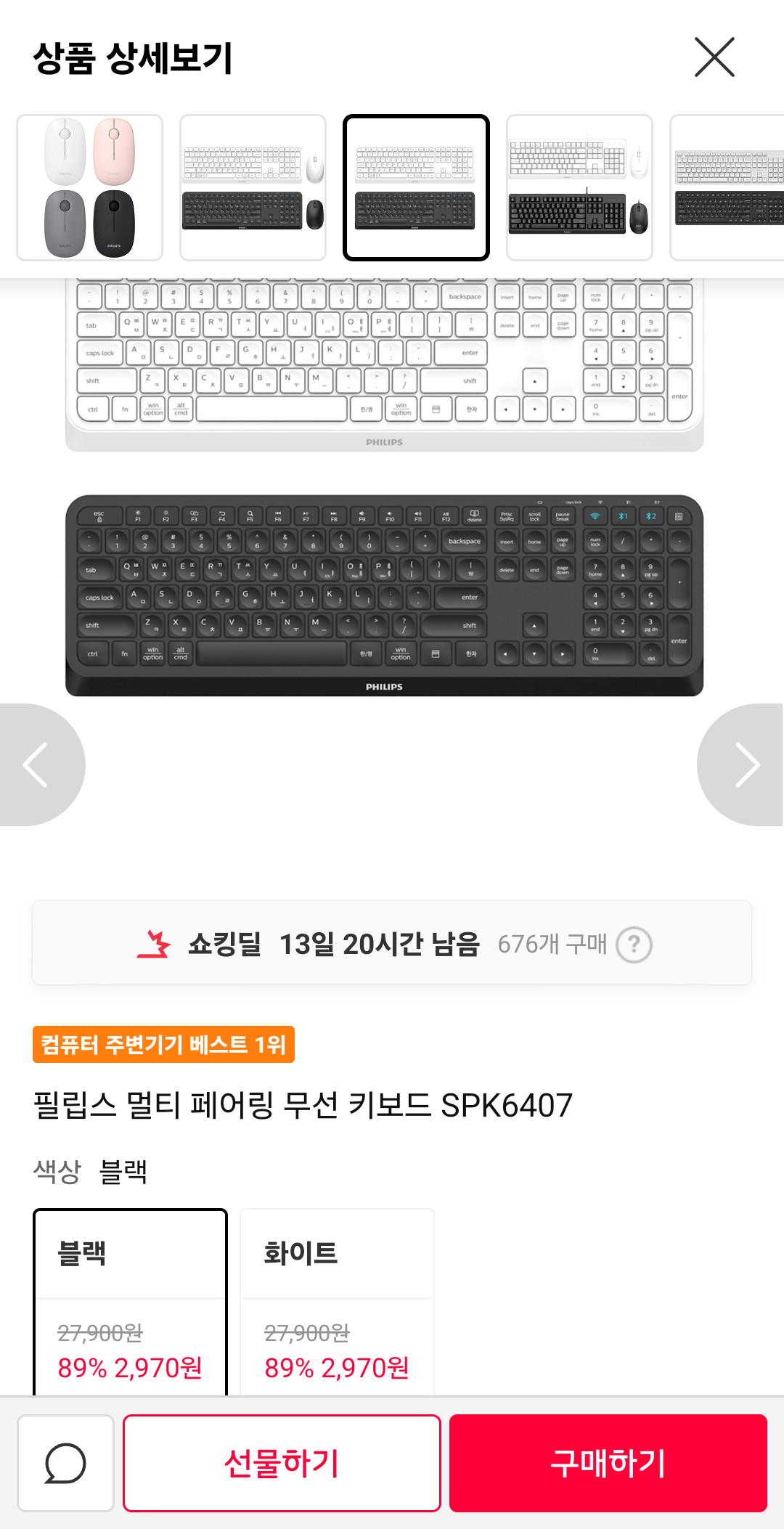This screenshot has height=1529, width=784.
Task: Open the fourth thumbnail with wired keyboards
Action: 580,187
